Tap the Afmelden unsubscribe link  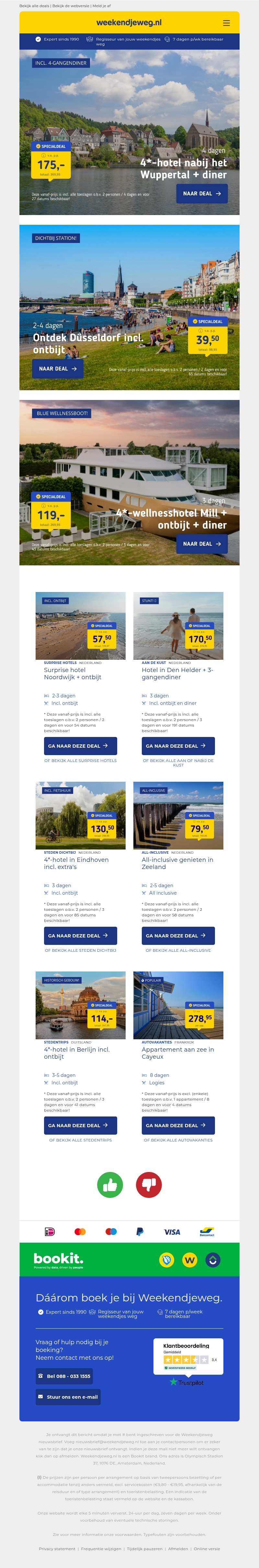click(x=178, y=1549)
